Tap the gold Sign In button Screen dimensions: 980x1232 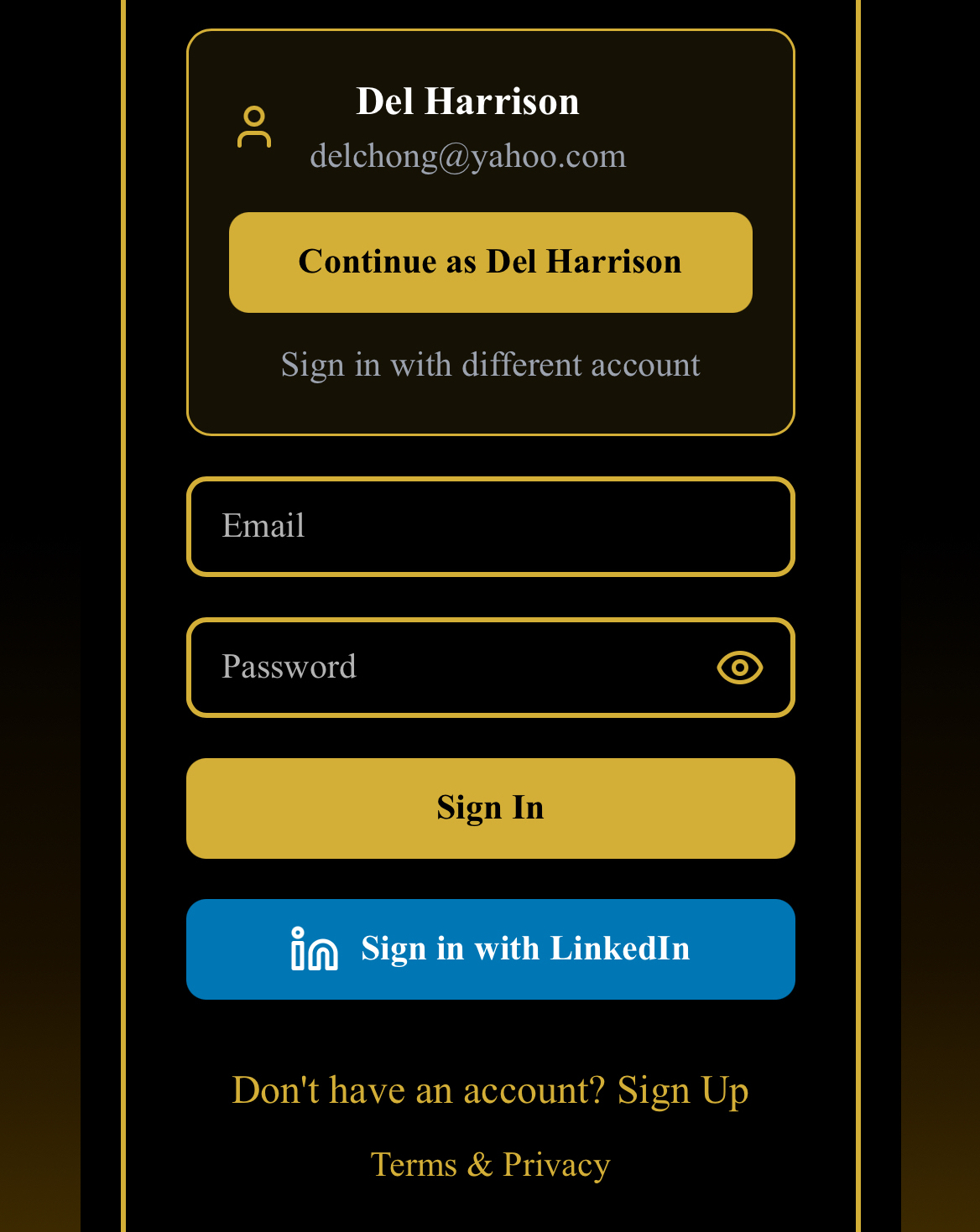(x=490, y=808)
